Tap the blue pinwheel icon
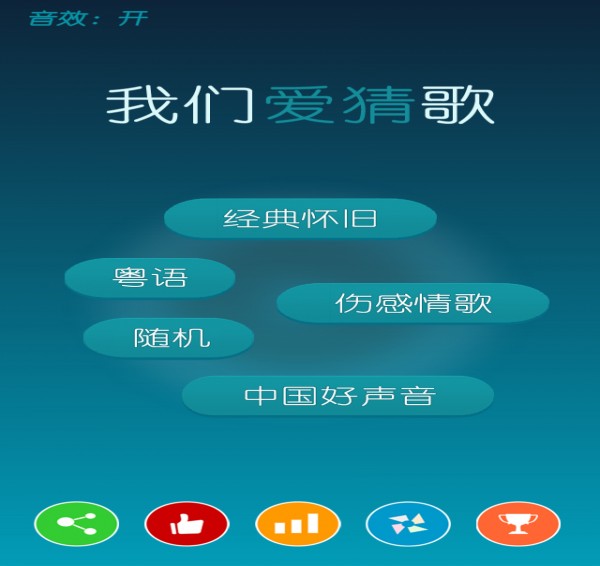 (x=408, y=523)
